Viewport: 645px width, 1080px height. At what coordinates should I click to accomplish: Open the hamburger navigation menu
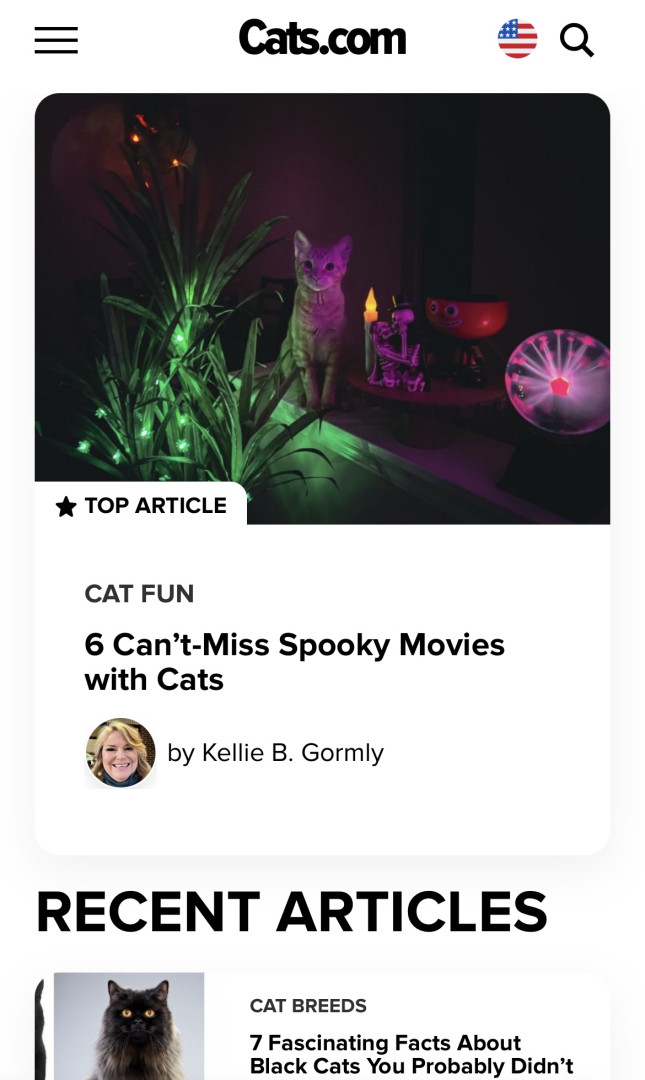pyautogui.click(x=56, y=40)
